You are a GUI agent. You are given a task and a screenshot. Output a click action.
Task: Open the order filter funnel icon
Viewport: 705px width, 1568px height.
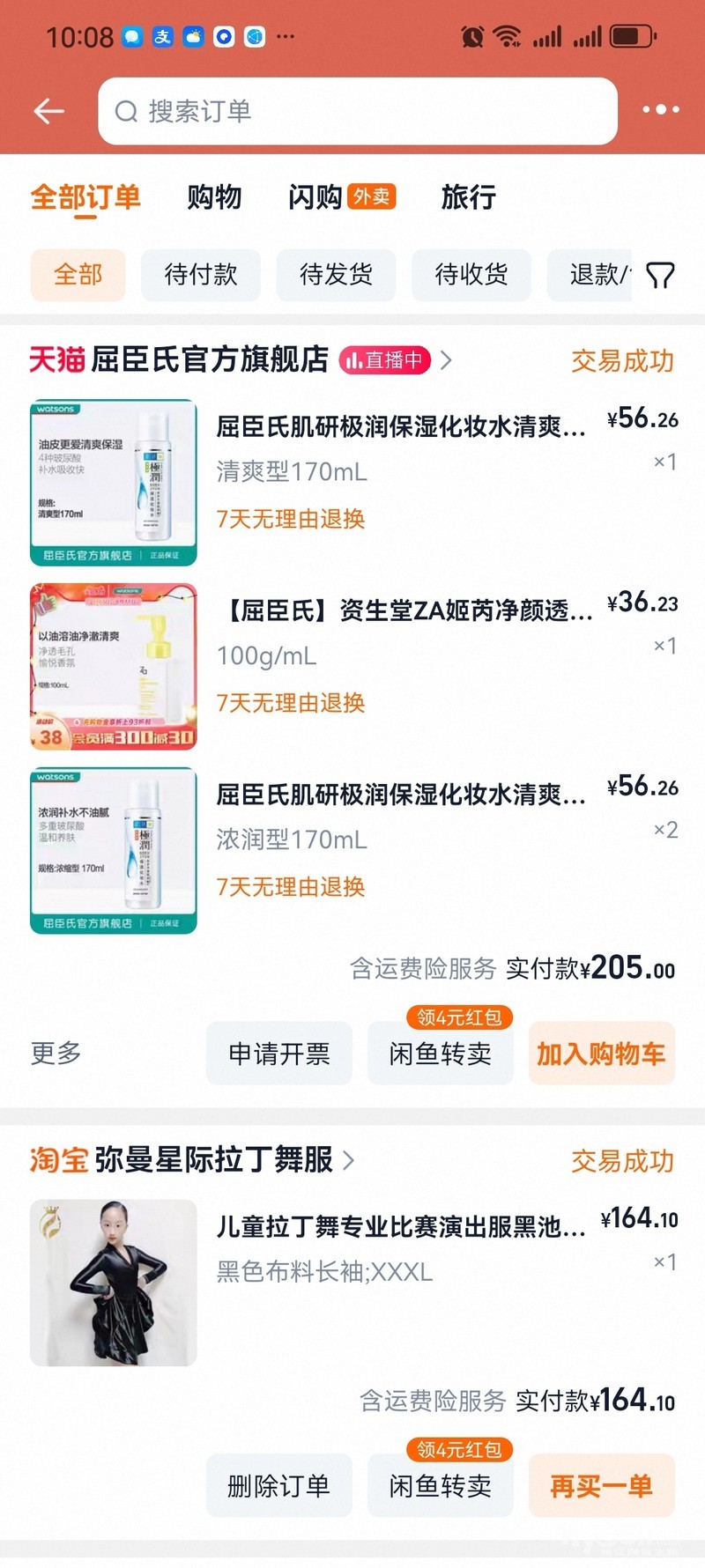660,276
